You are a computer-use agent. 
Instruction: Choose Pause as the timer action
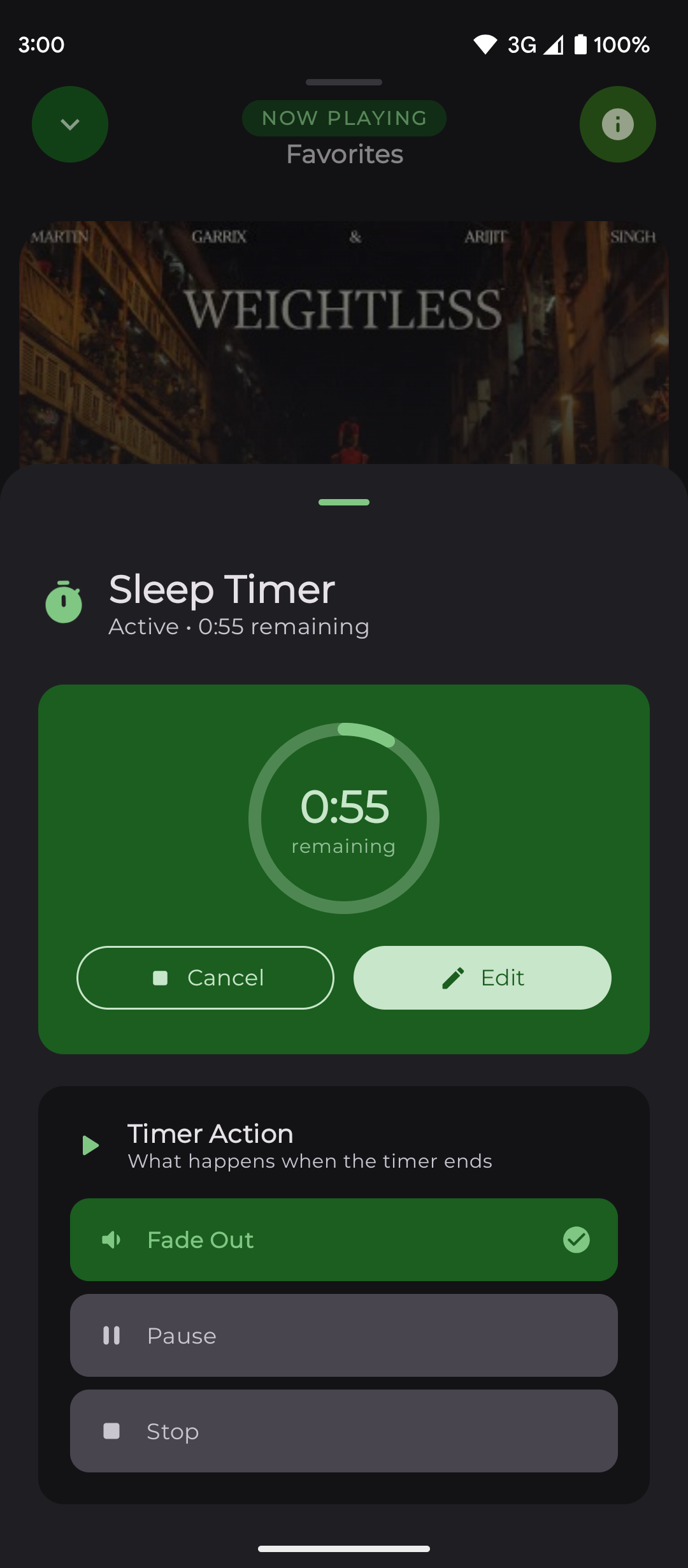point(344,1335)
